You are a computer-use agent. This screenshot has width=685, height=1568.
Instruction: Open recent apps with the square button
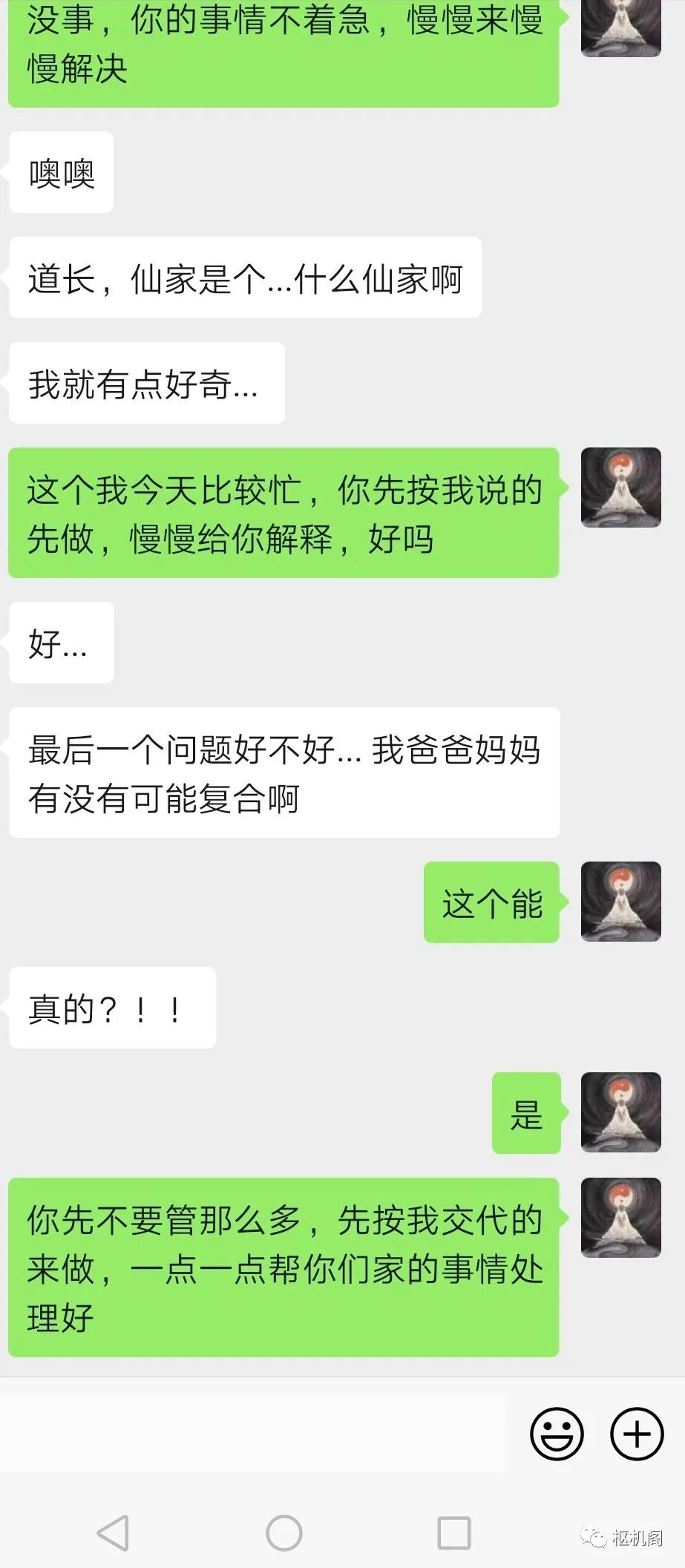click(x=453, y=1532)
